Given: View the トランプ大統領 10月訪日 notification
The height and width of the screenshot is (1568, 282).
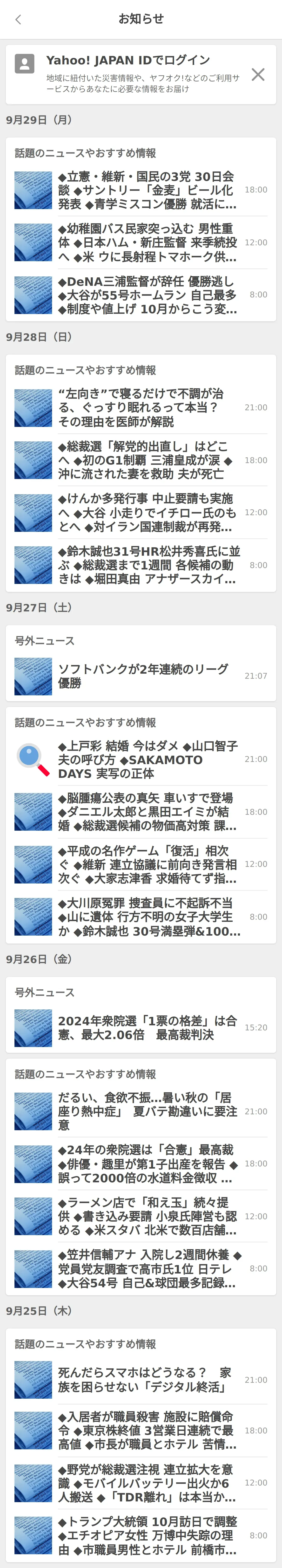Looking at the screenshot, I should point(146,1535).
